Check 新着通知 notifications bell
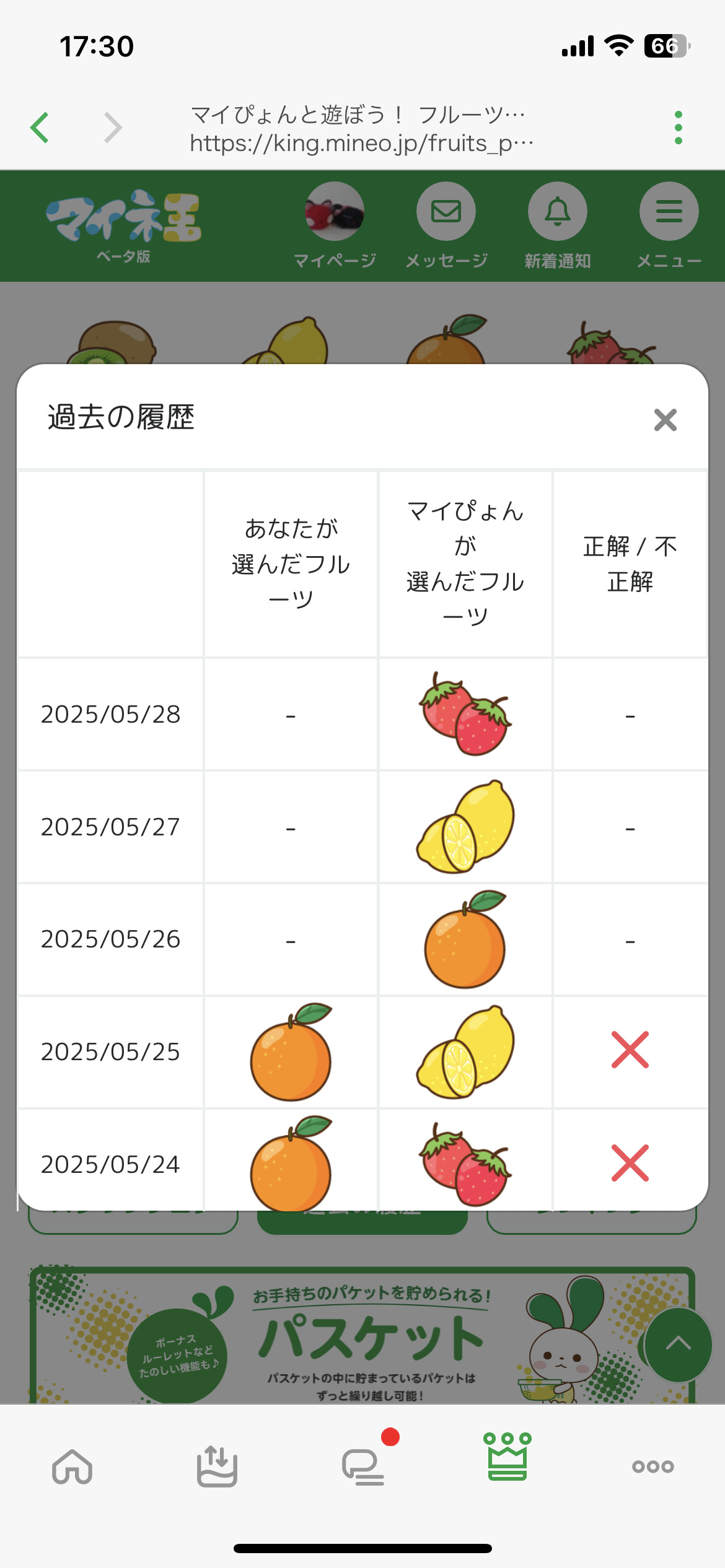This screenshot has height=1568, width=725. pyautogui.click(x=558, y=224)
